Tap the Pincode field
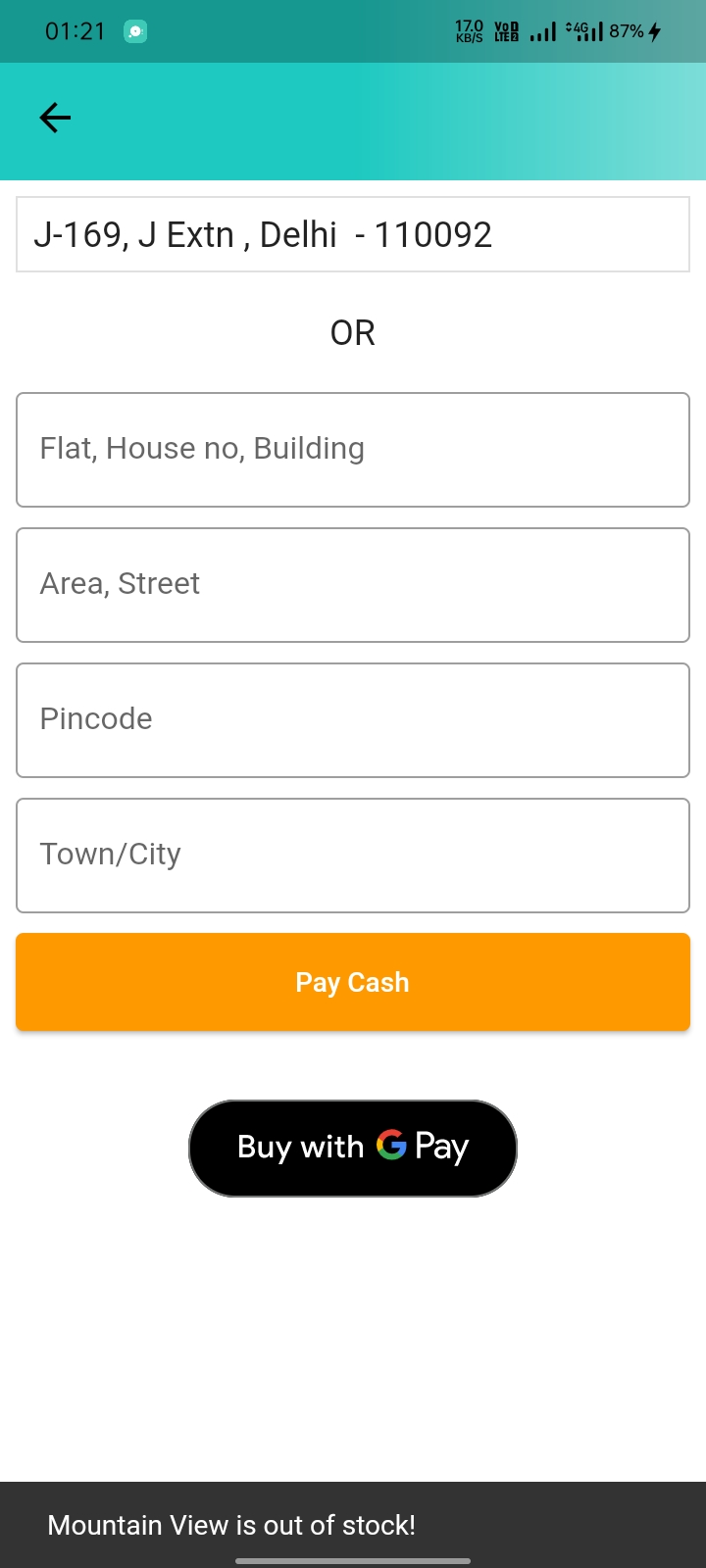 click(353, 719)
